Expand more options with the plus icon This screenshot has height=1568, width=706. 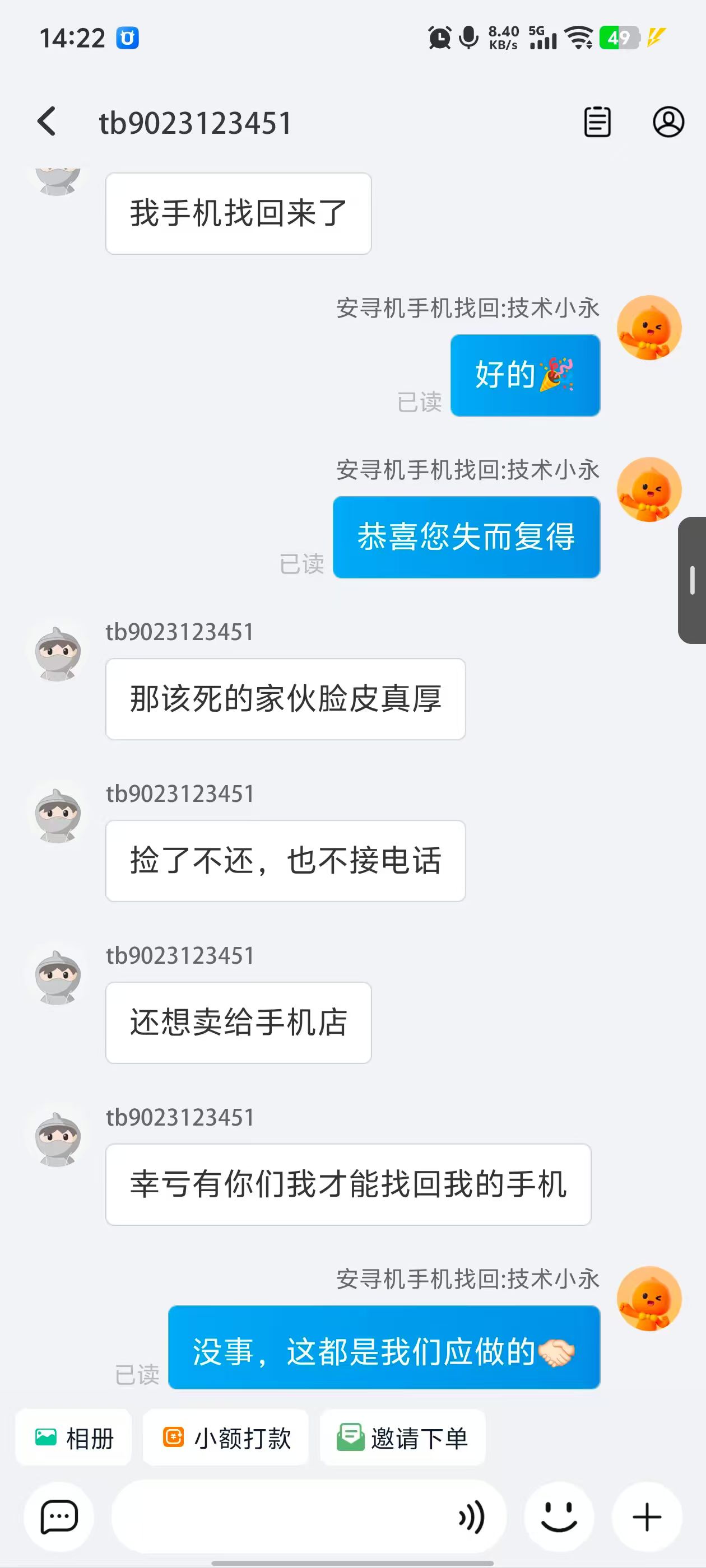[x=646, y=1516]
